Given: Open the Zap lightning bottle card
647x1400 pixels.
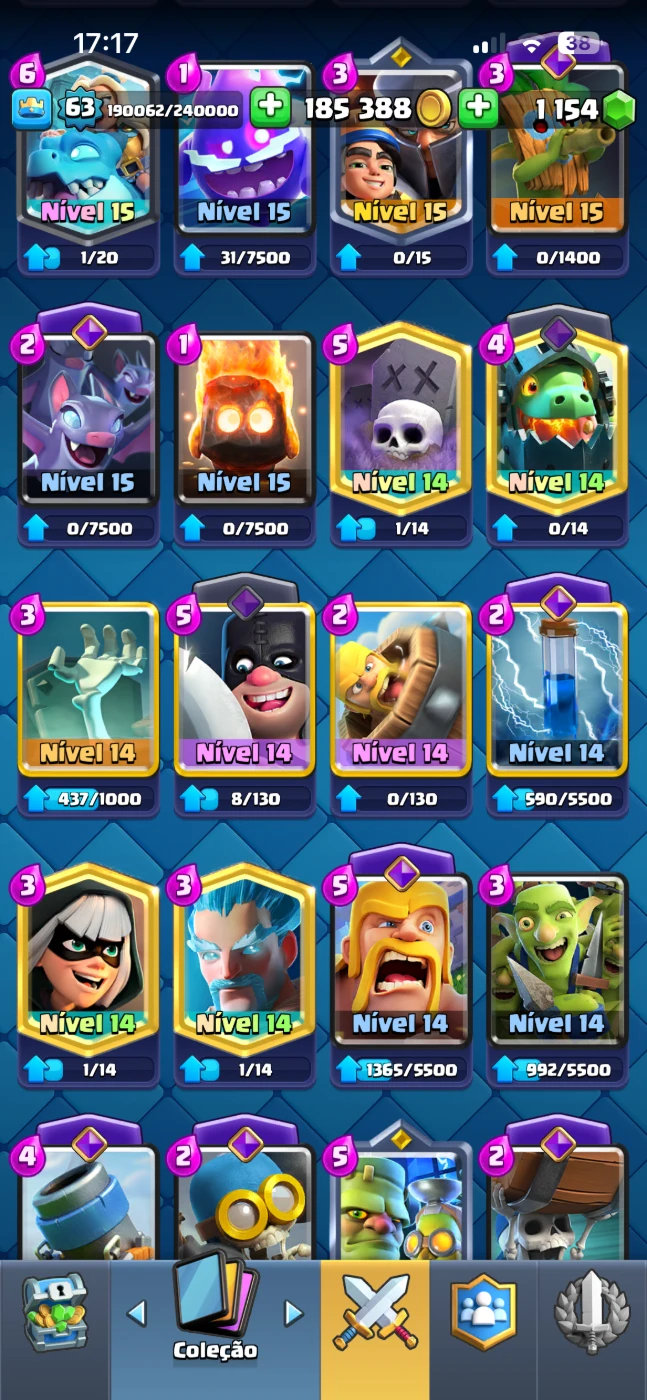Looking at the screenshot, I should tap(557, 690).
